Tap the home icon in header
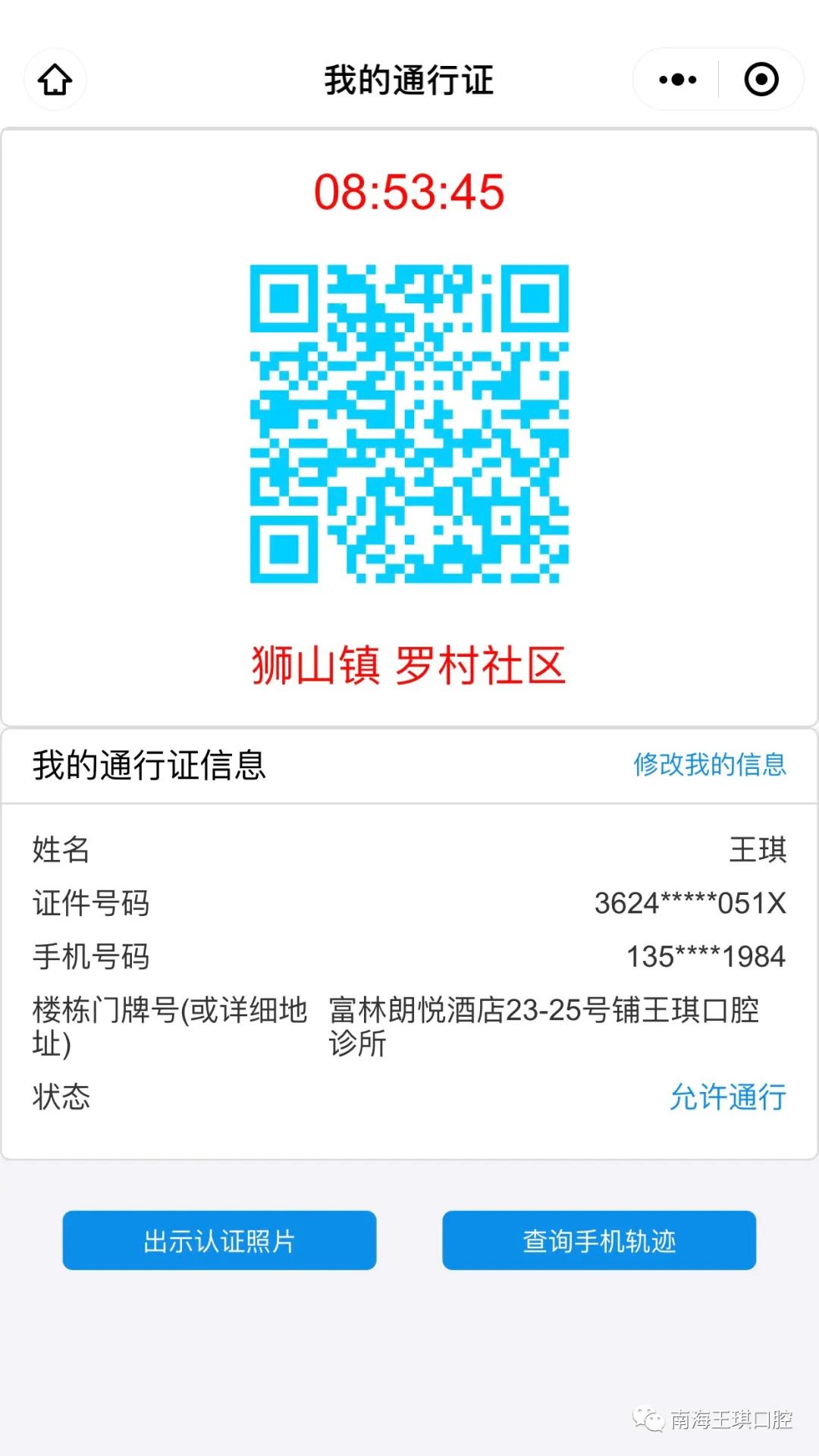Screen dimensions: 819x1456 click(55, 80)
